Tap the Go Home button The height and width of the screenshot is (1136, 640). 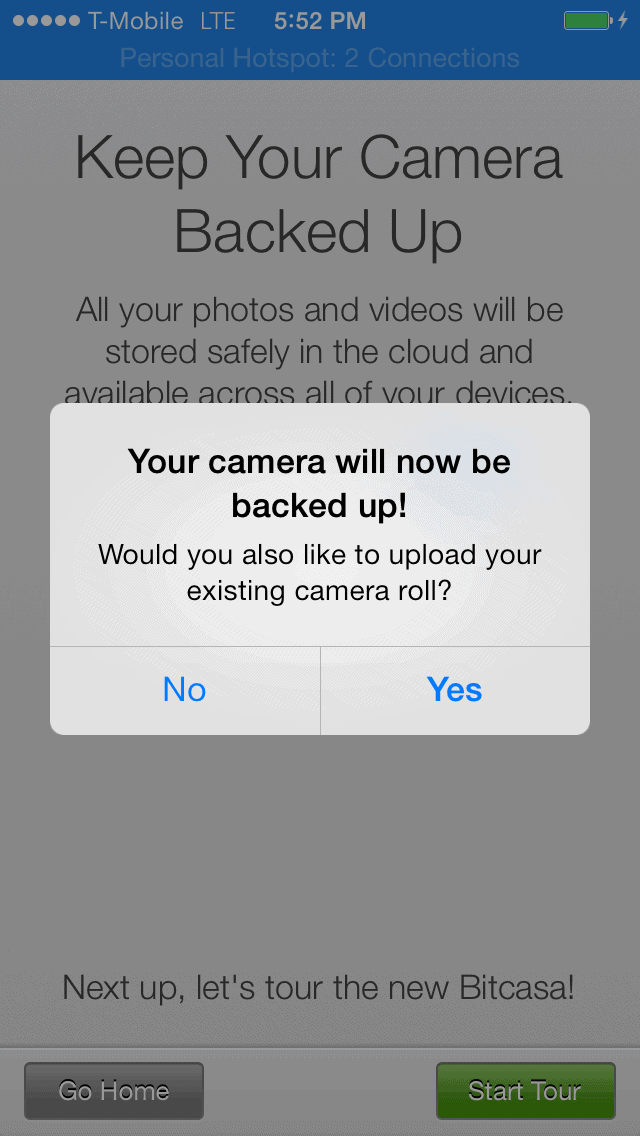click(114, 1090)
